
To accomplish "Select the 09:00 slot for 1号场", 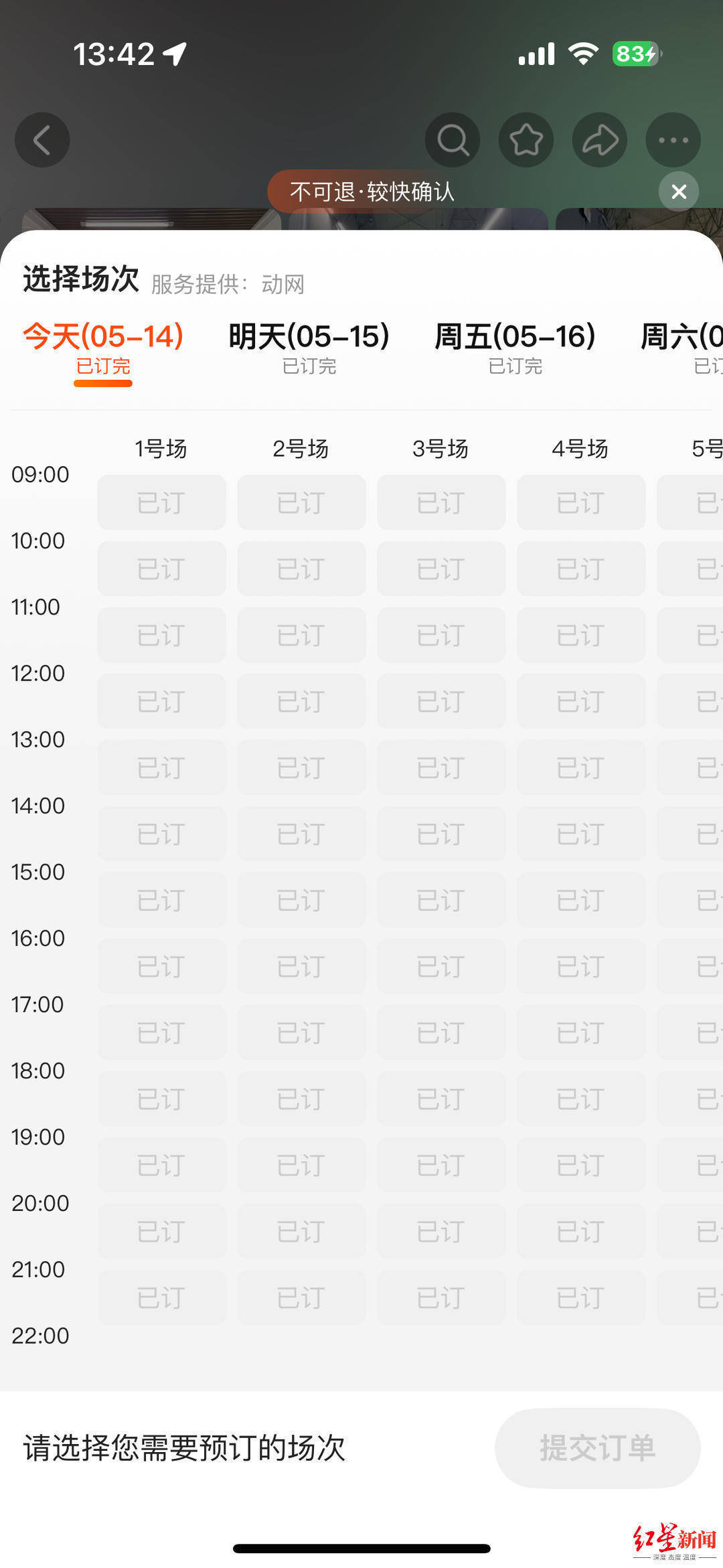I will coord(162,502).
